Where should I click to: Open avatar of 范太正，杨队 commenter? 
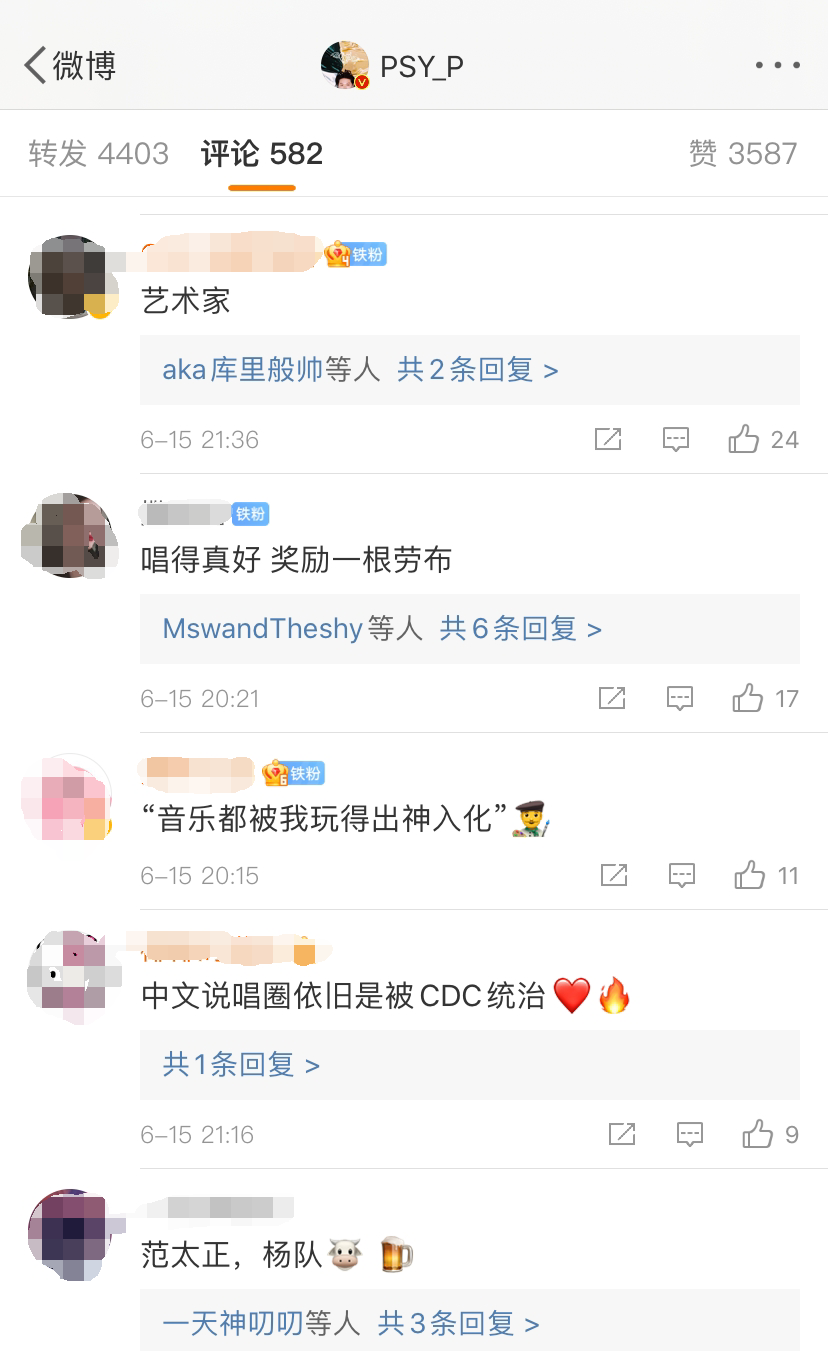pos(70,1235)
